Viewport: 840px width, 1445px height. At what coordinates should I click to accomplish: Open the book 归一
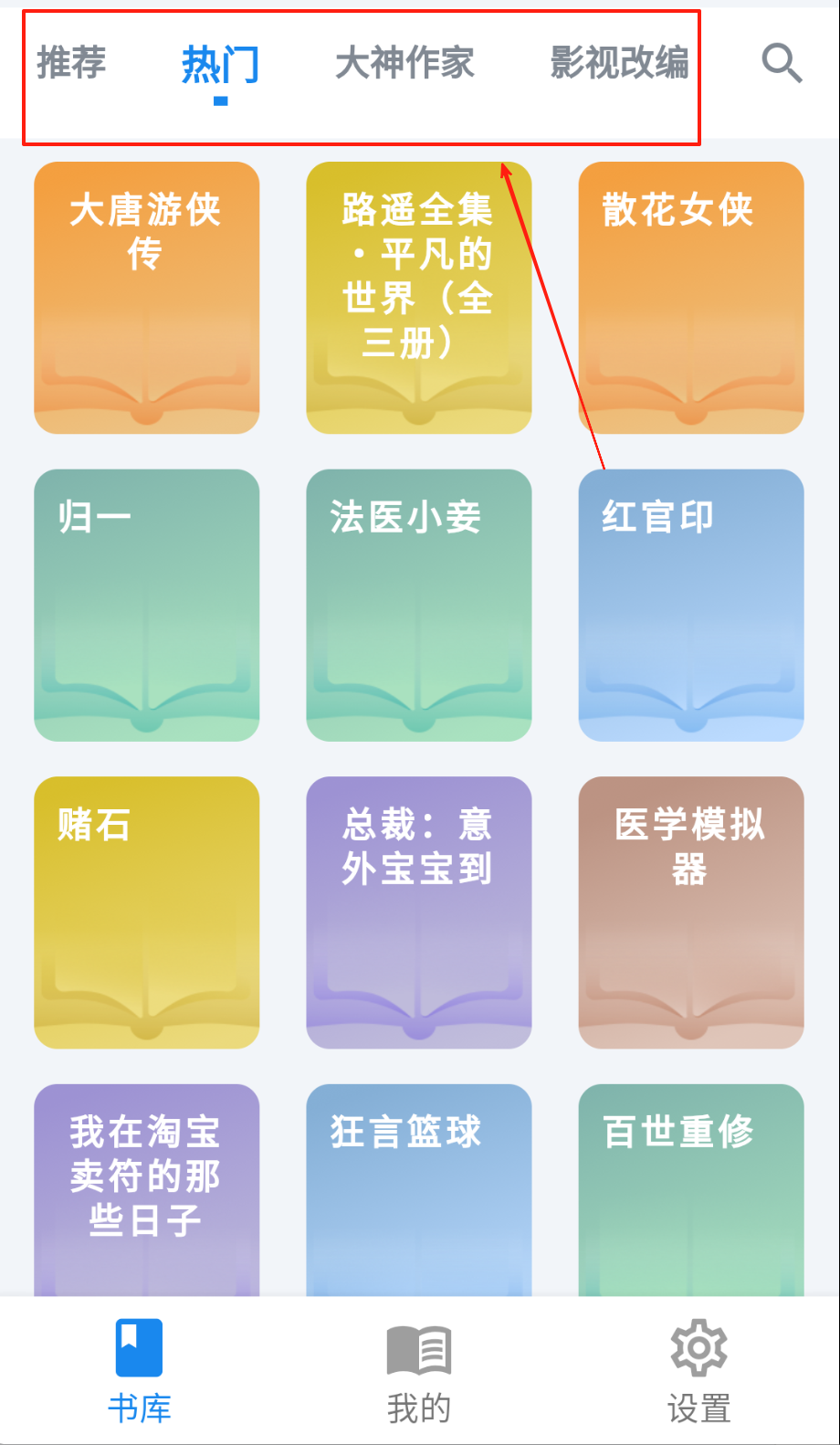[147, 605]
